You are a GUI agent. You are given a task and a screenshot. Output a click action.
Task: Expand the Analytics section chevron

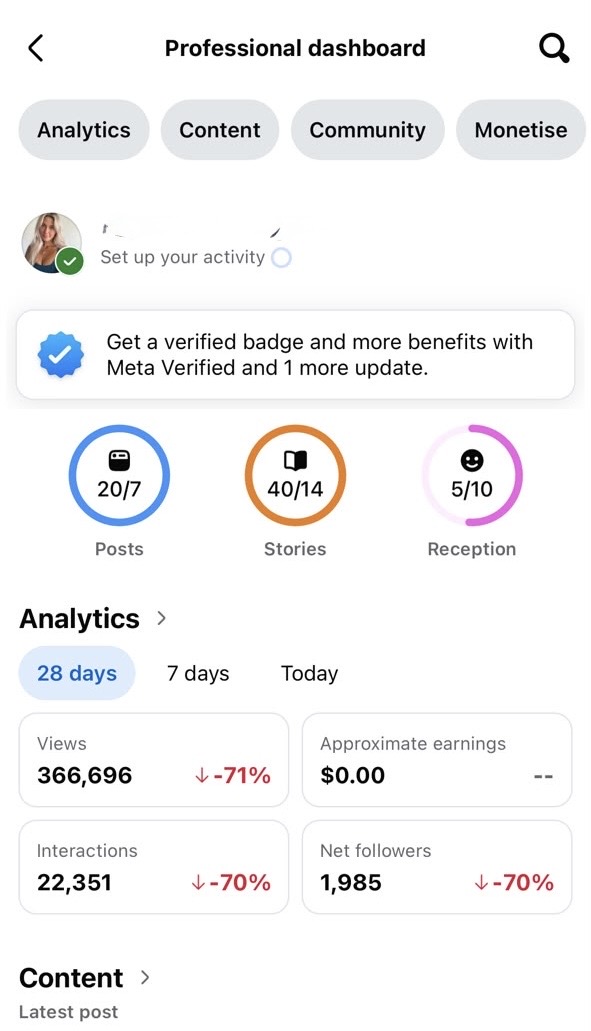(161, 618)
